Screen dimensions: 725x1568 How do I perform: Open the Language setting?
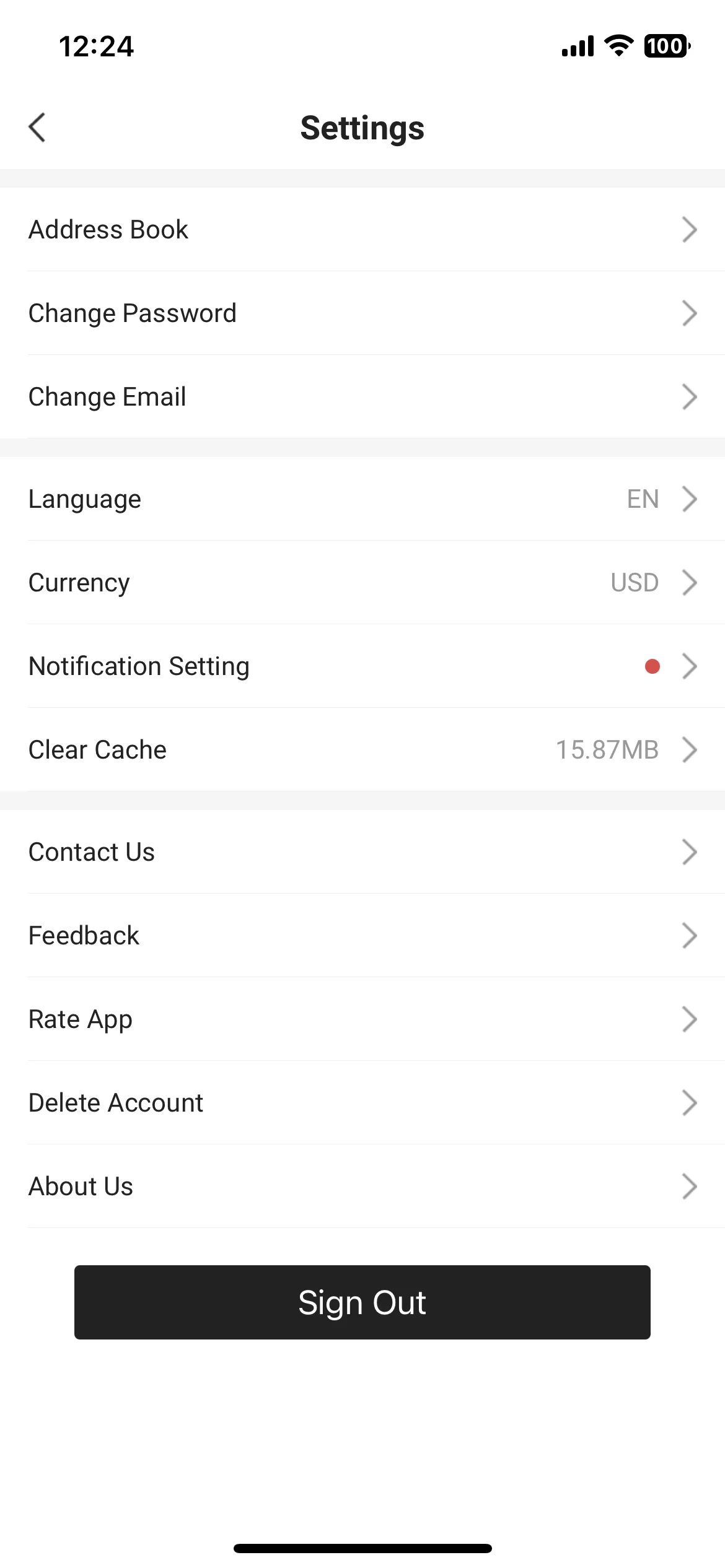pyautogui.click(x=362, y=499)
